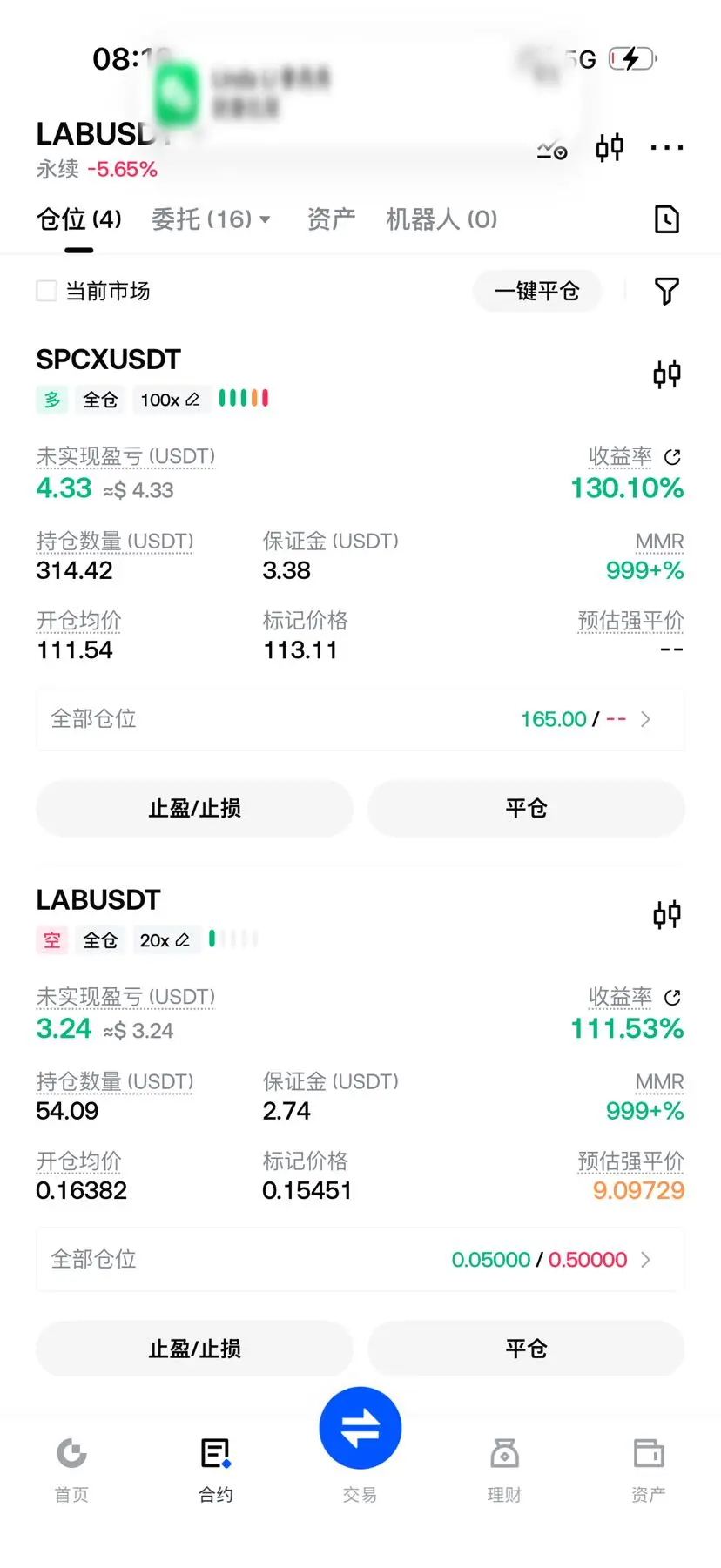Tap 平仓 for the SPCXUSDT position
This screenshot has width=721, height=1568.
click(526, 809)
